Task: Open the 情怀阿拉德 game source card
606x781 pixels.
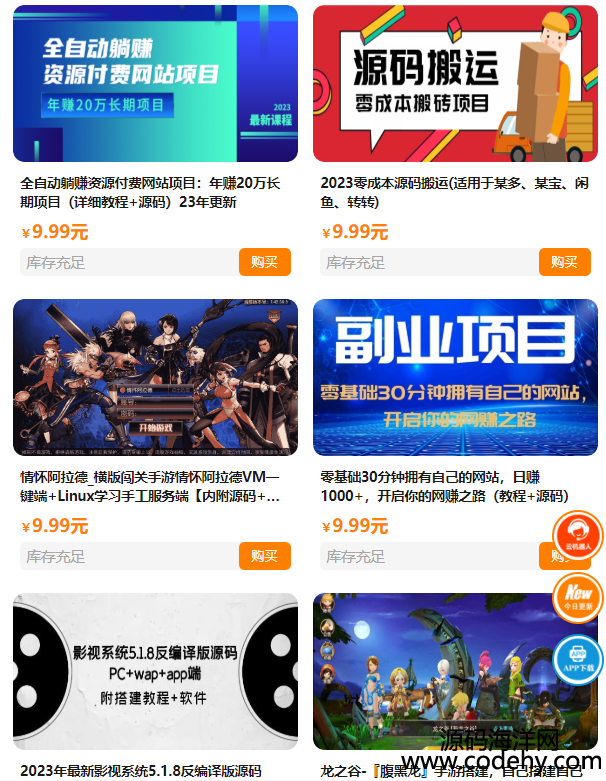Action: click(155, 378)
